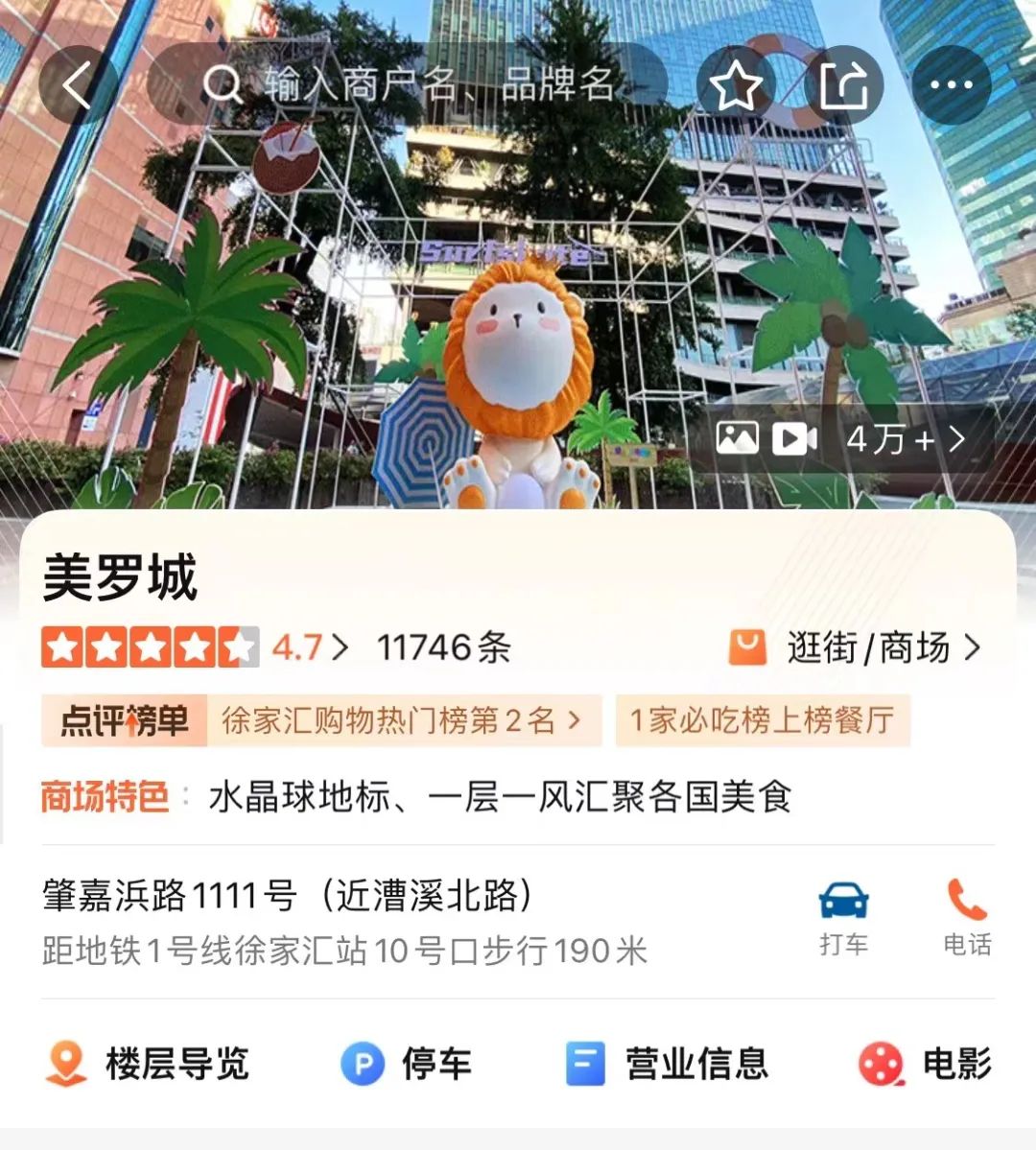
Task: Tap the search magnifier icon
Action: click(x=223, y=84)
